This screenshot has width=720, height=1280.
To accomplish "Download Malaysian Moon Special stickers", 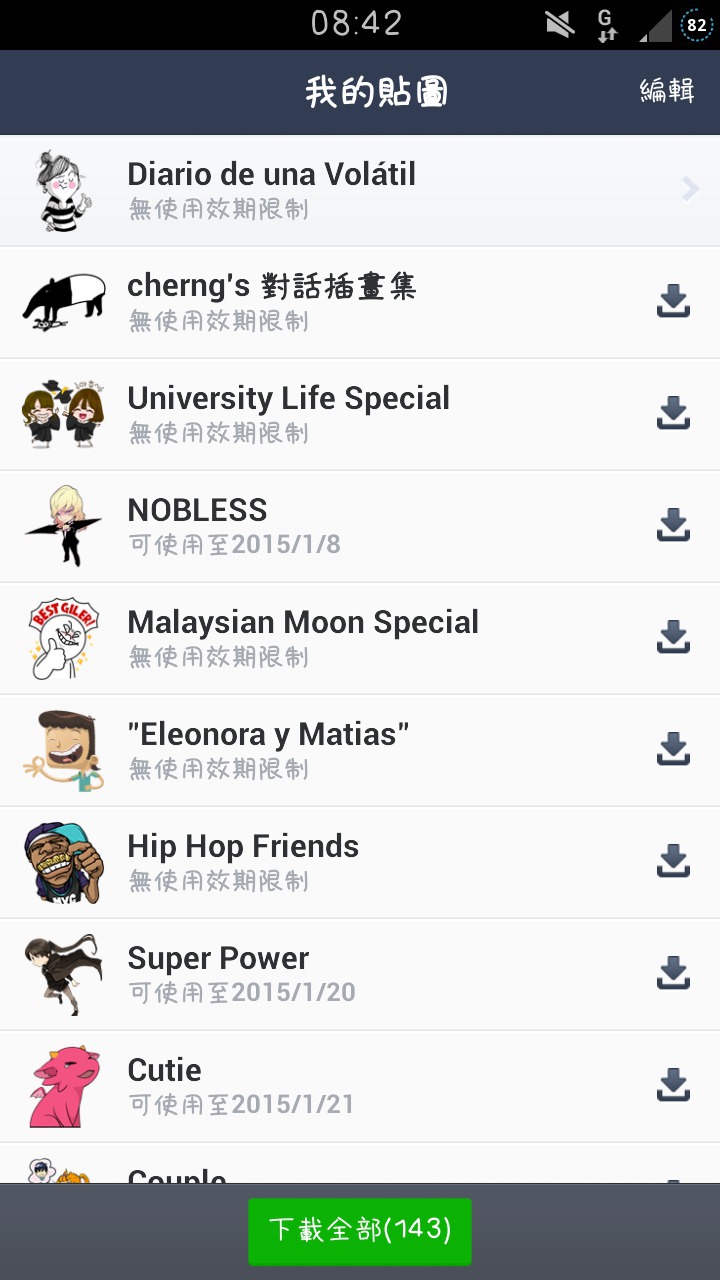I will click(x=673, y=637).
